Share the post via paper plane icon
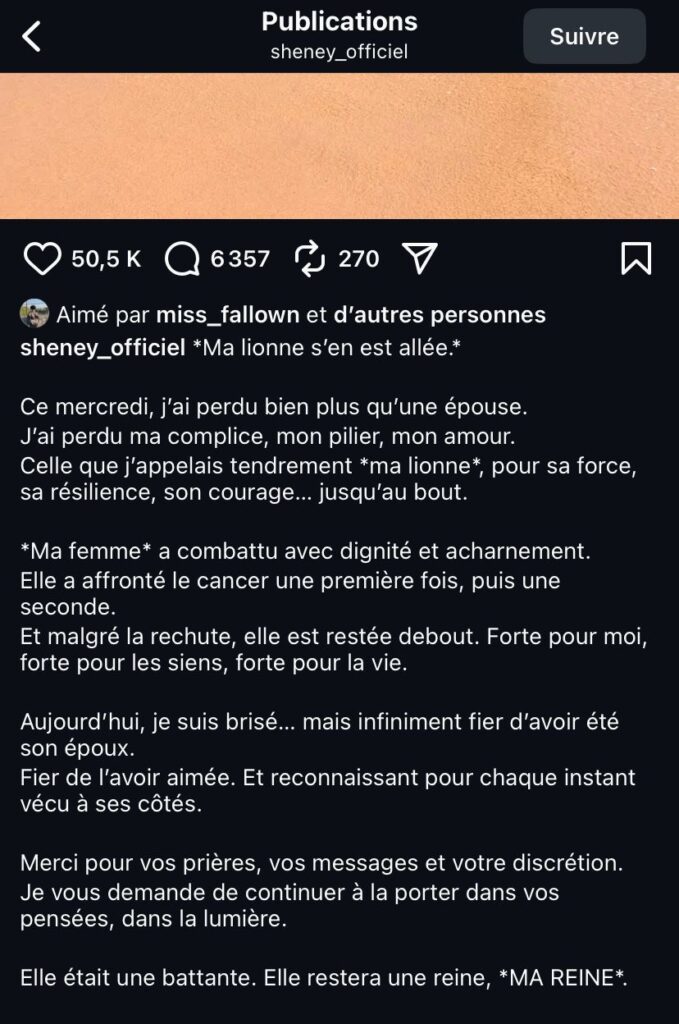The image size is (679, 1024). coord(421,259)
